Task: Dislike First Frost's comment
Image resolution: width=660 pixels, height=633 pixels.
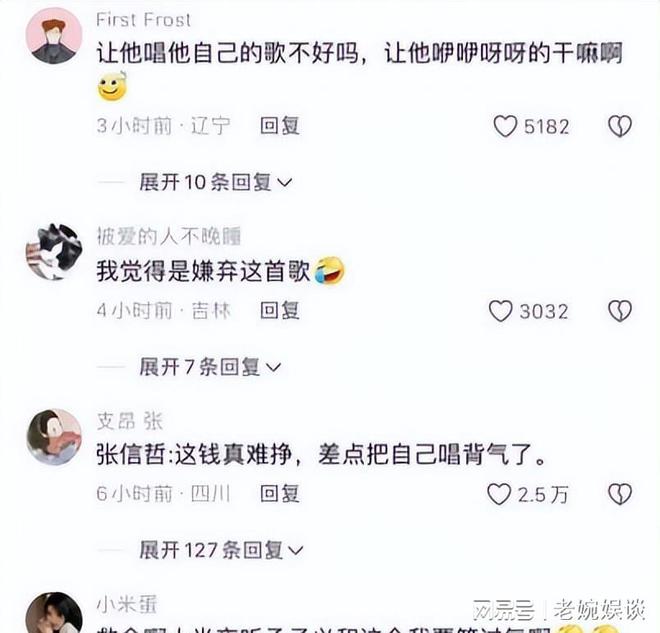Action: coord(620,126)
